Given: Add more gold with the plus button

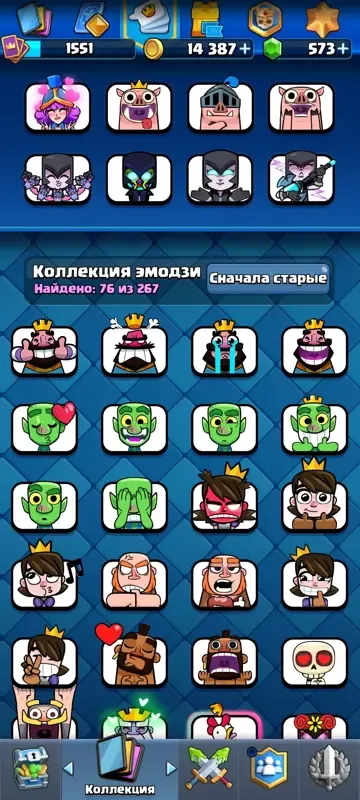Looking at the screenshot, I should [246, 49].
